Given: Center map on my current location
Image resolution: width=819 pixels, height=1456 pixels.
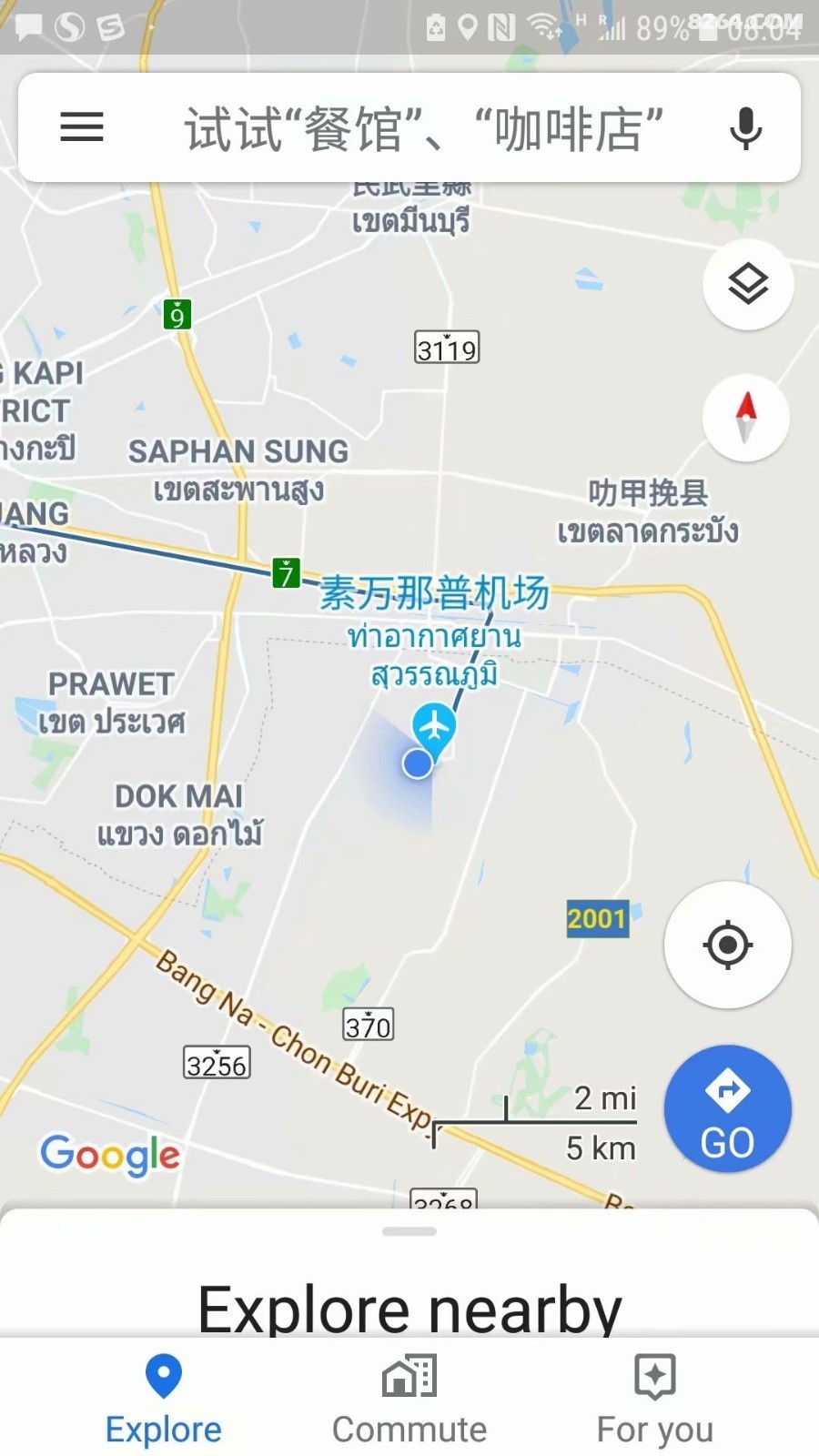Looking at the screenshot, I should tap(728, 945).
